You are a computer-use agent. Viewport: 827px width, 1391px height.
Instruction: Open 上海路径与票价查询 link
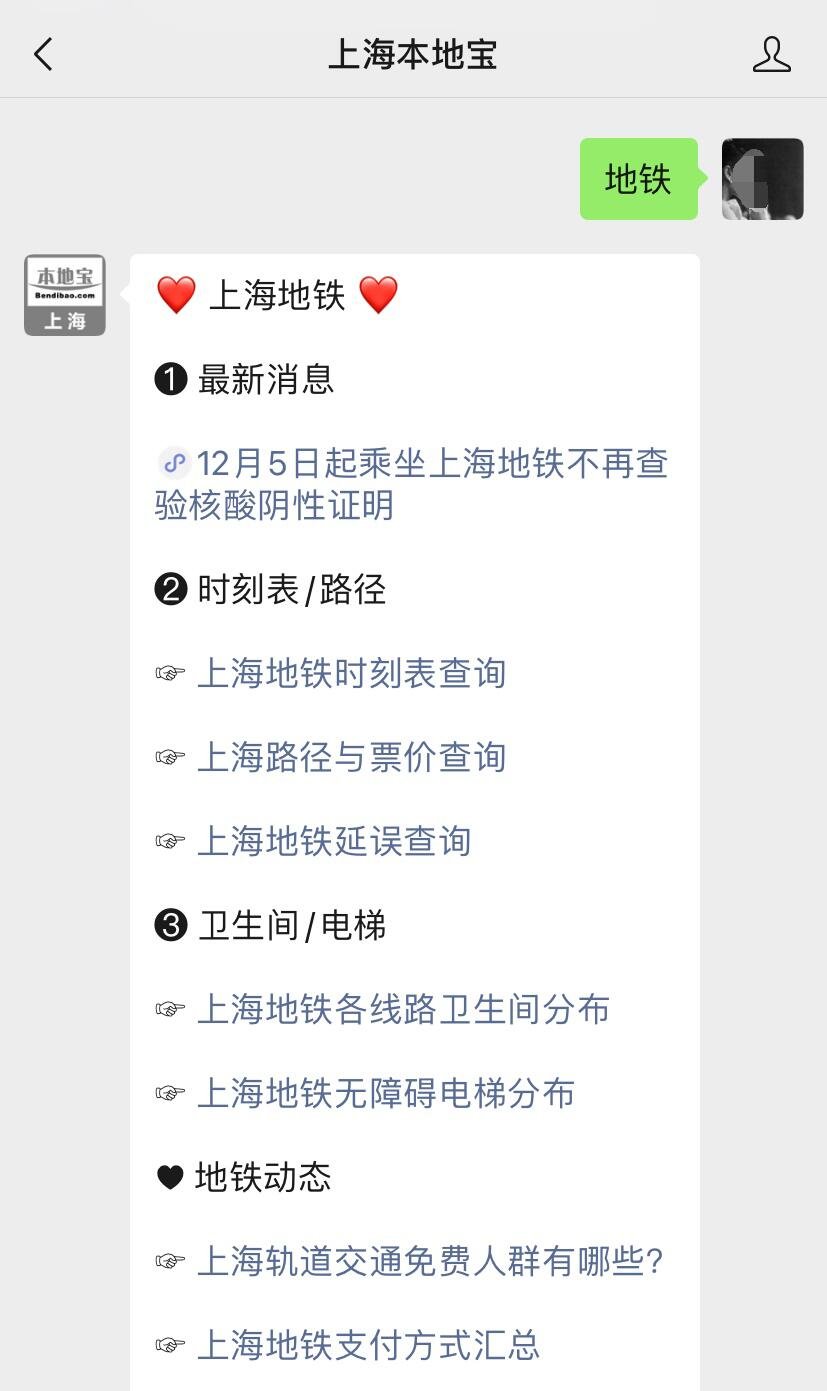click(351, 757)
